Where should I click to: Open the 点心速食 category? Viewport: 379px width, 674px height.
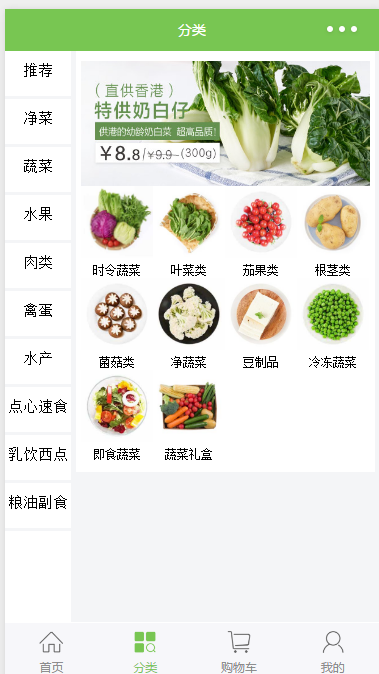[38, 410]
